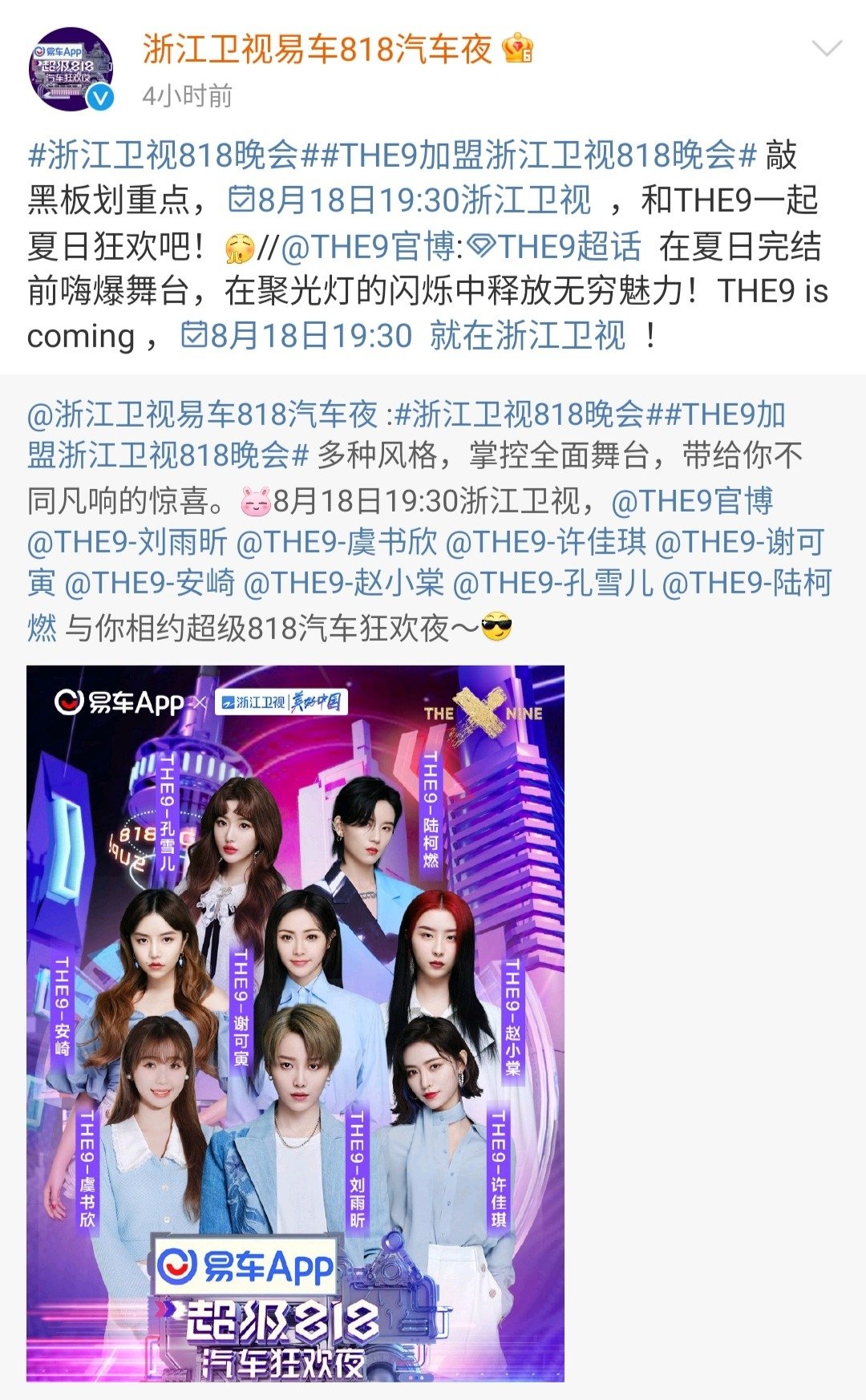Open the 浙江卫视易车818汽车夜 profile avatar
The width and height of the screenshot is (866, 1400).
[x=72, y=69]
